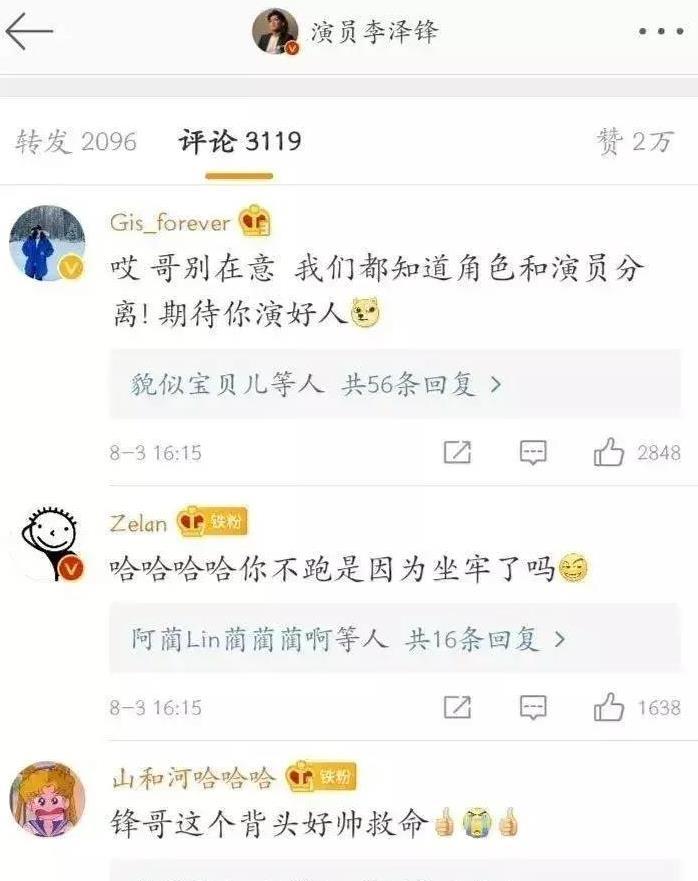Open Gis_forever's profile avatar
Screen dimensions: 698x881
tap(47, 244)
